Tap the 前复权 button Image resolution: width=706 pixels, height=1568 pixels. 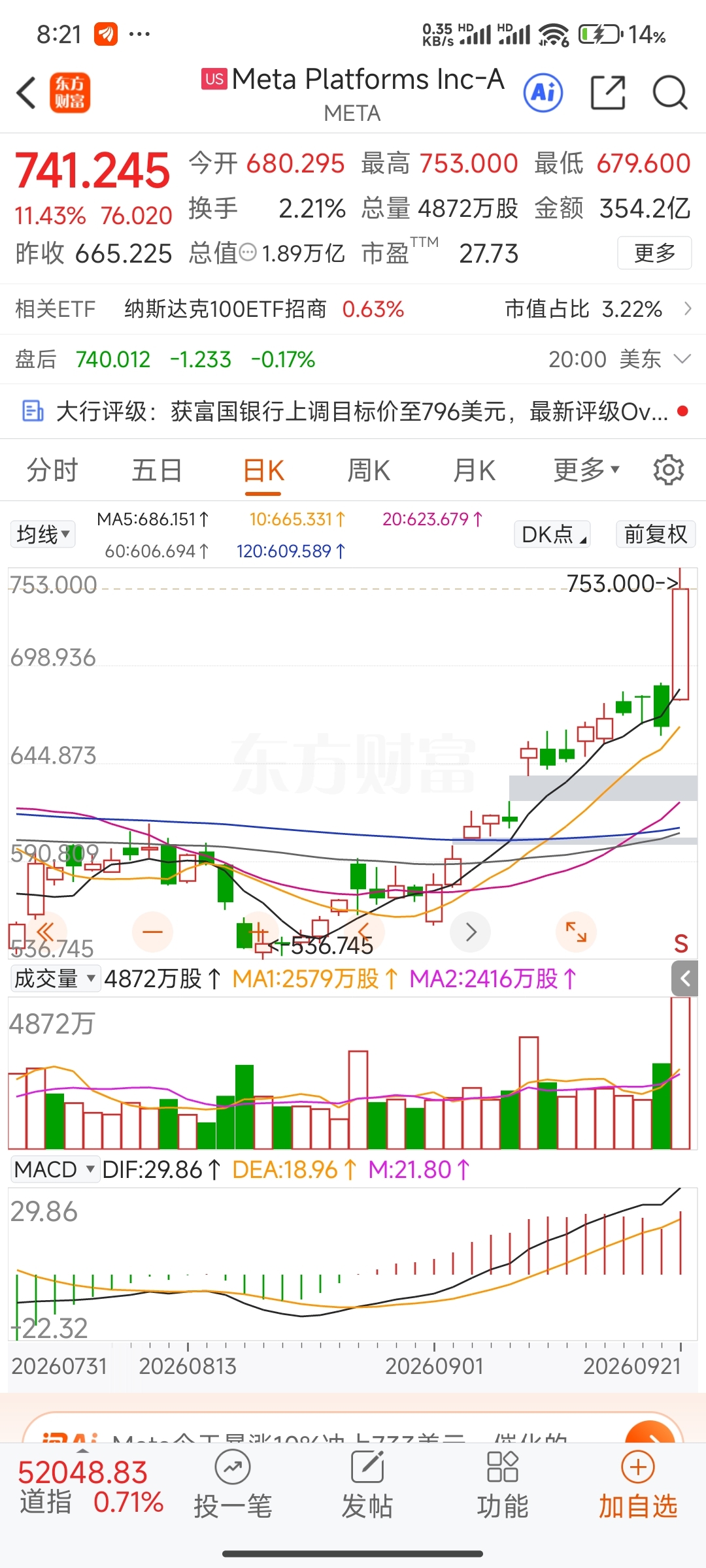pos(656,534)
